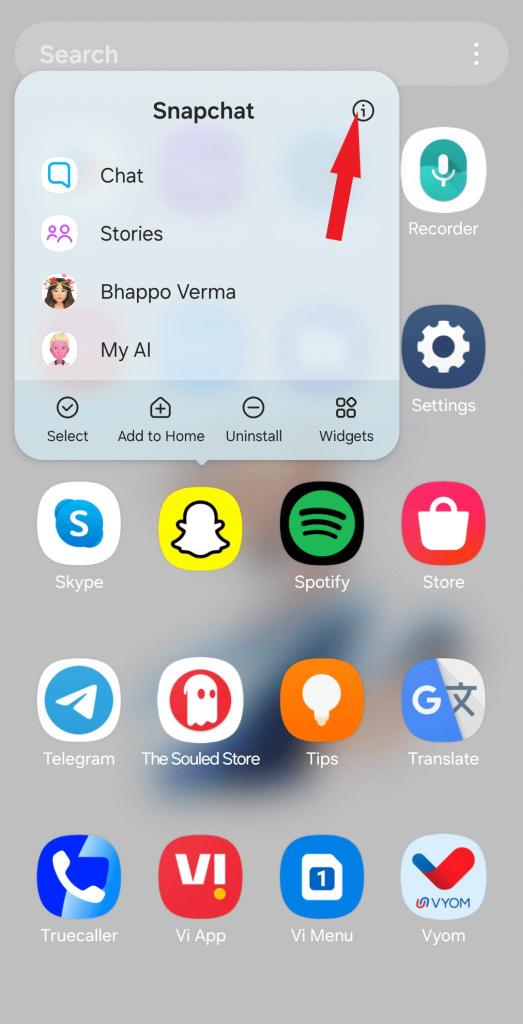This screenshot has height=1024, width=523.
Task: Open chat with Bhappo Verma
Action: pyautogui.click(x=206, y=291)
